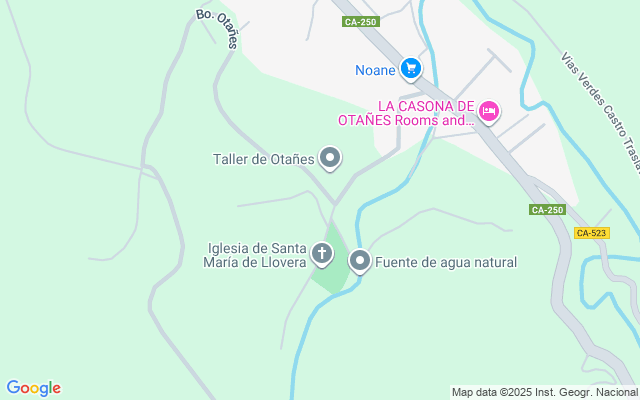
Task: Tap the Taller de Otañes place marker
Action: pyautogui.click(x=330, y=158)
